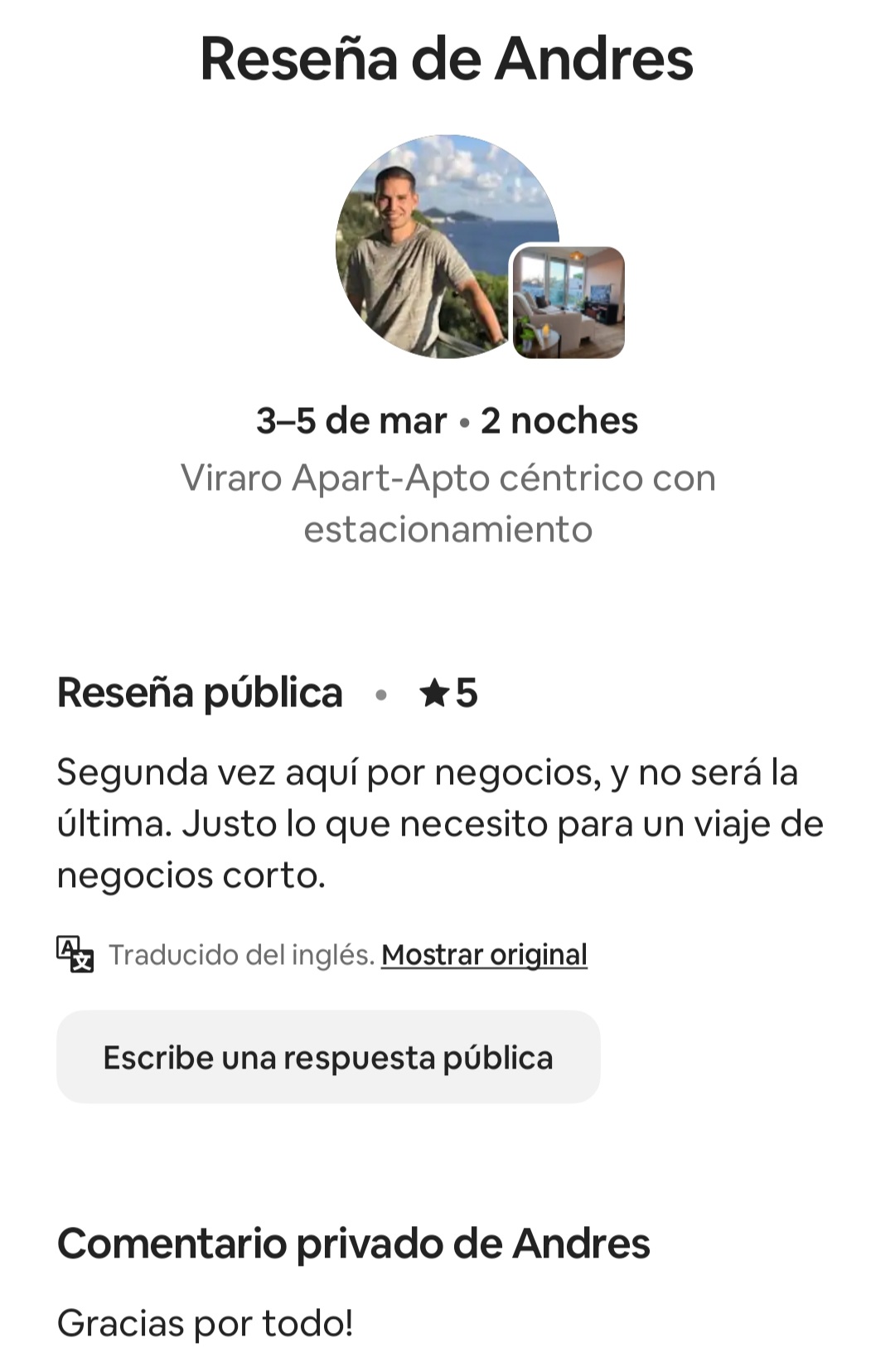Click the star rating icon
This screenshot has width=895, height=1372.
(x=434, y=693)
